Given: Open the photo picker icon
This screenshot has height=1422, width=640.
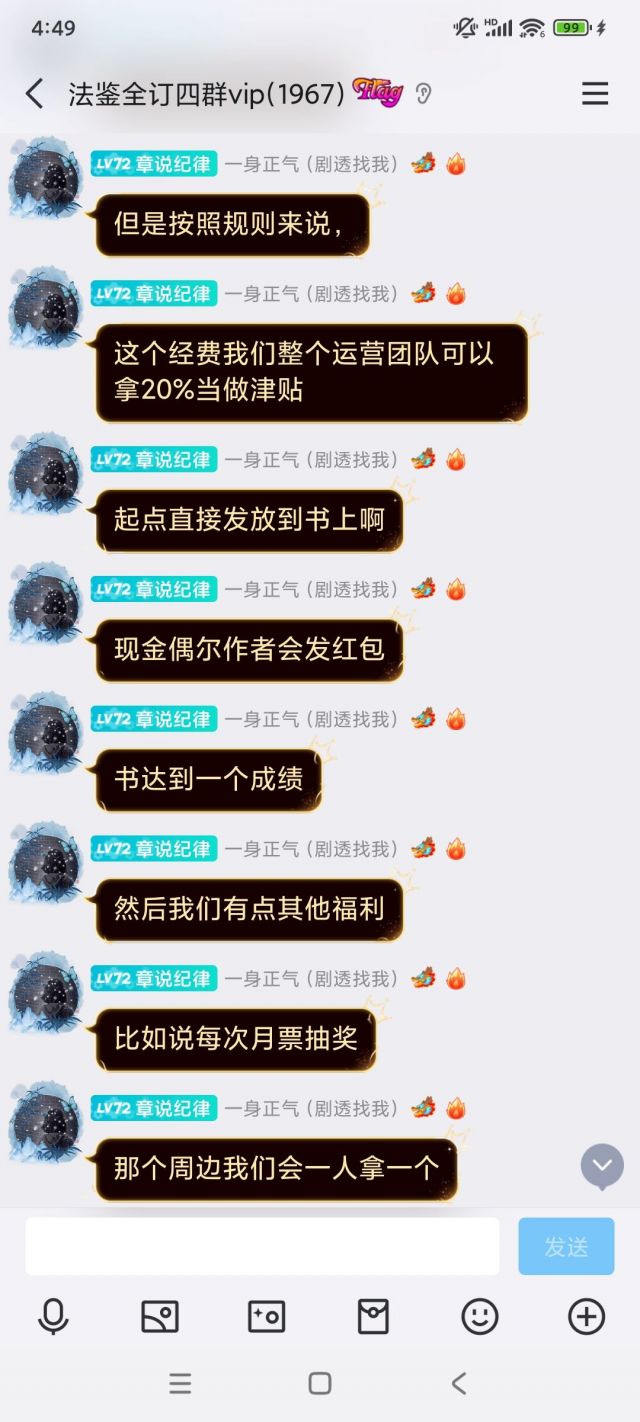Looking at the screenshot, I should click(160, 1316).
